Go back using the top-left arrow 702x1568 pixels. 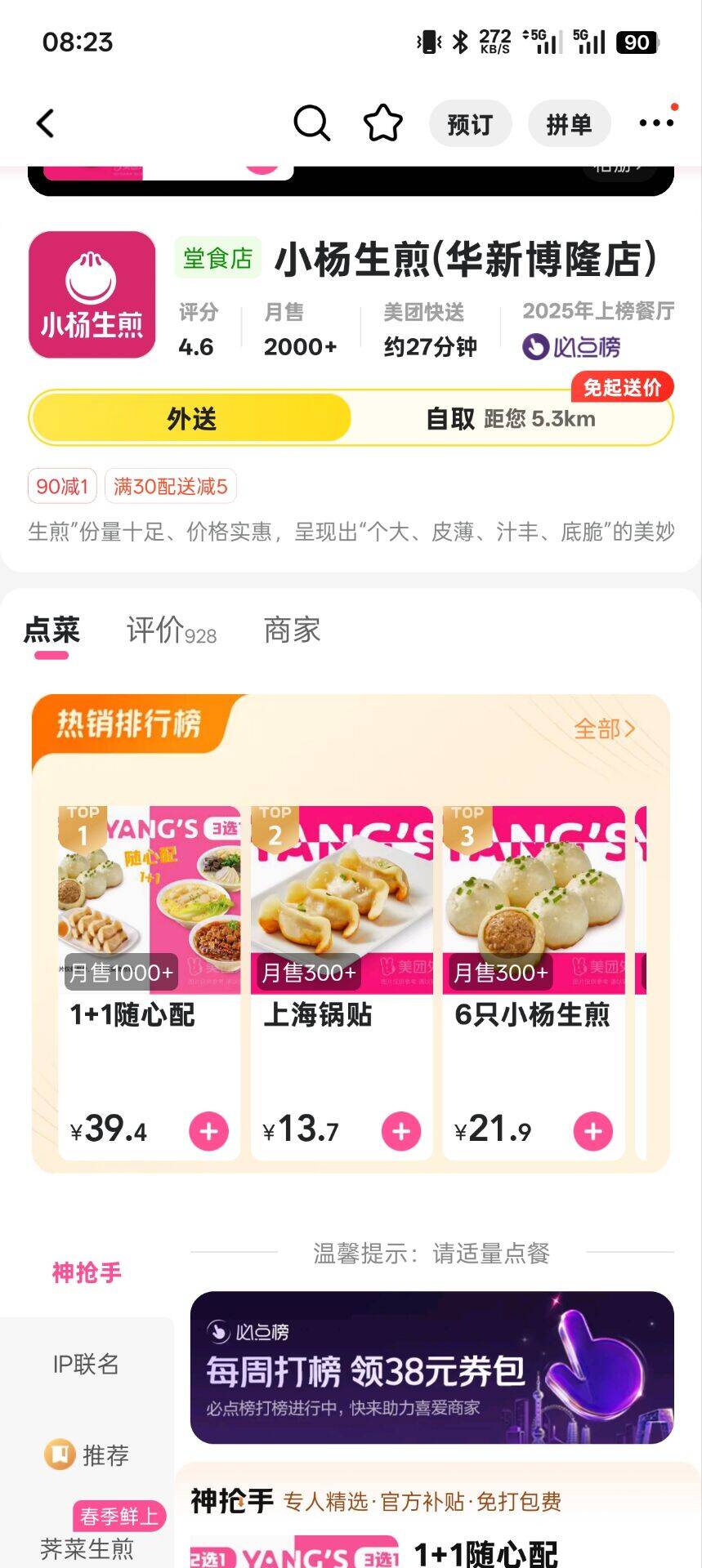point(46,124)
